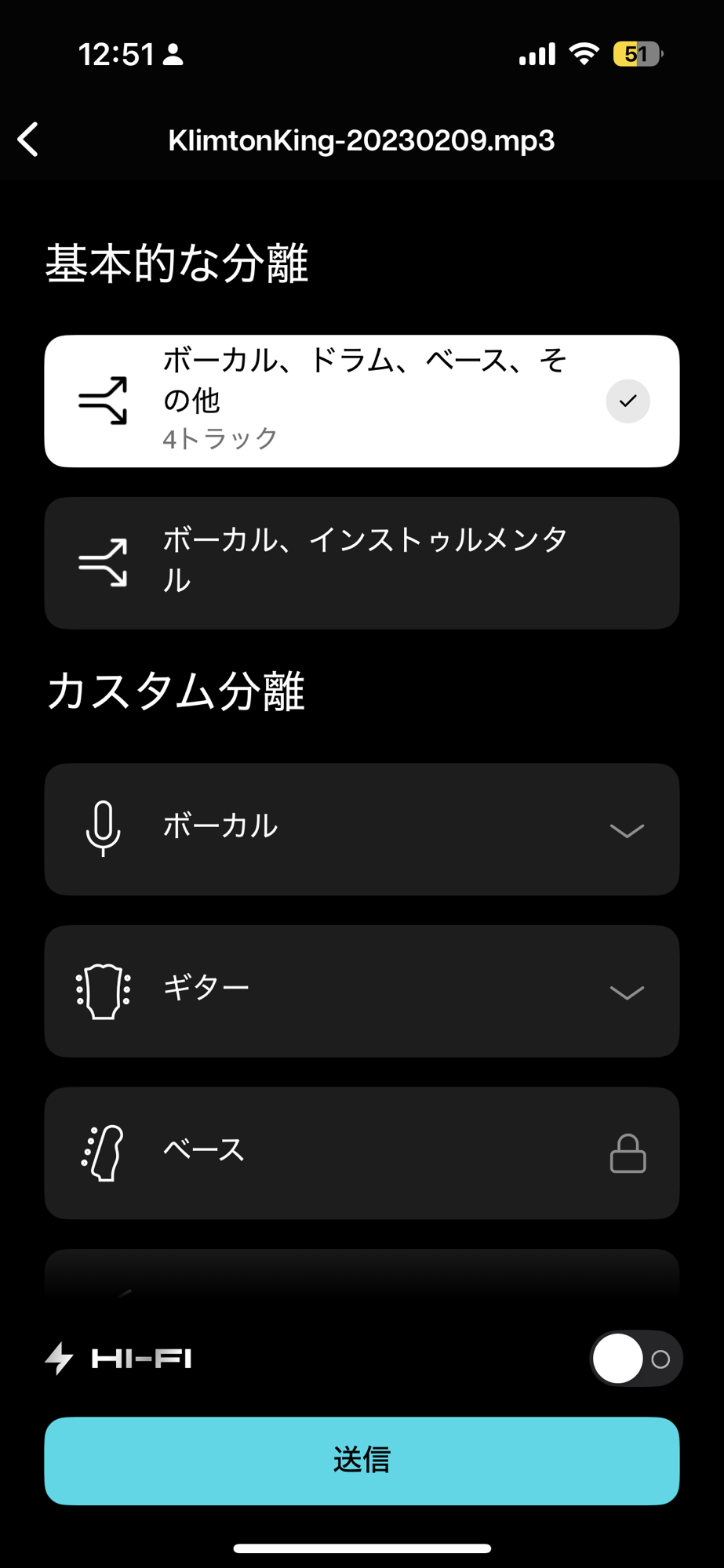Toggle the HI-FI switch
724x1568 pixels.
(x=635, y=1359)
